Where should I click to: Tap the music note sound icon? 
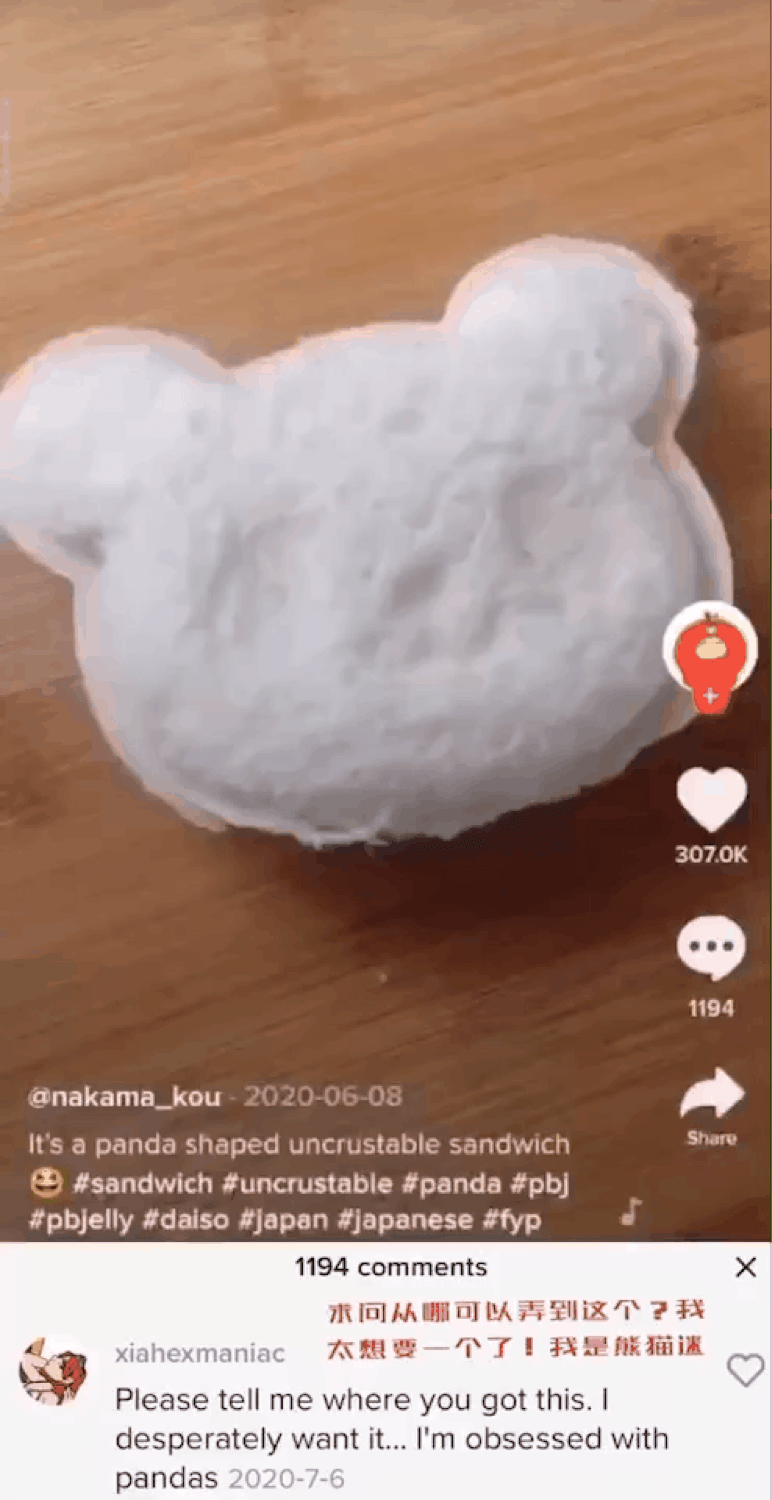[630, 1211]
